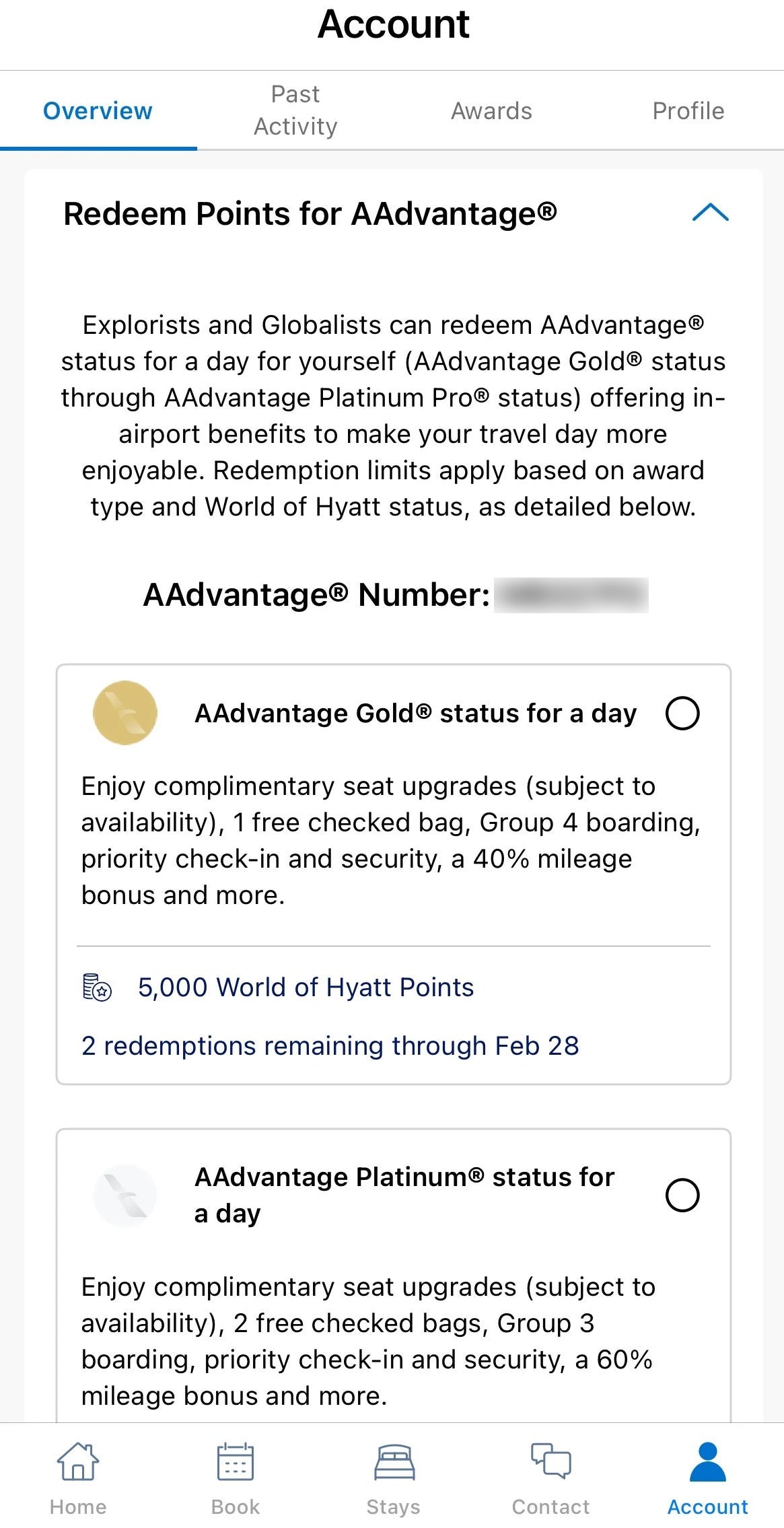
Task: Choose AAdvantage Platinum status for a day
Action: click(682, 1195)
